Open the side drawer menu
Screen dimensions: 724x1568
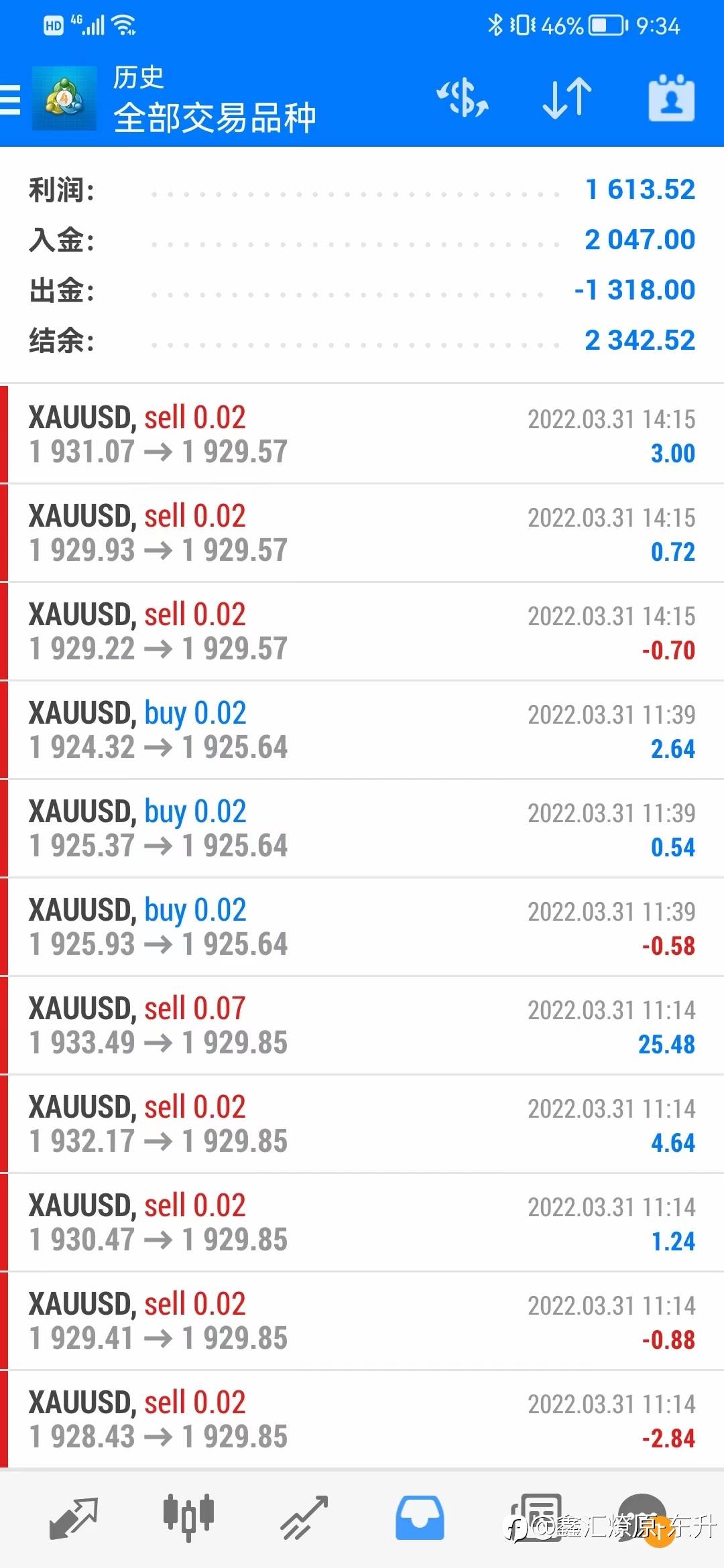11,100
